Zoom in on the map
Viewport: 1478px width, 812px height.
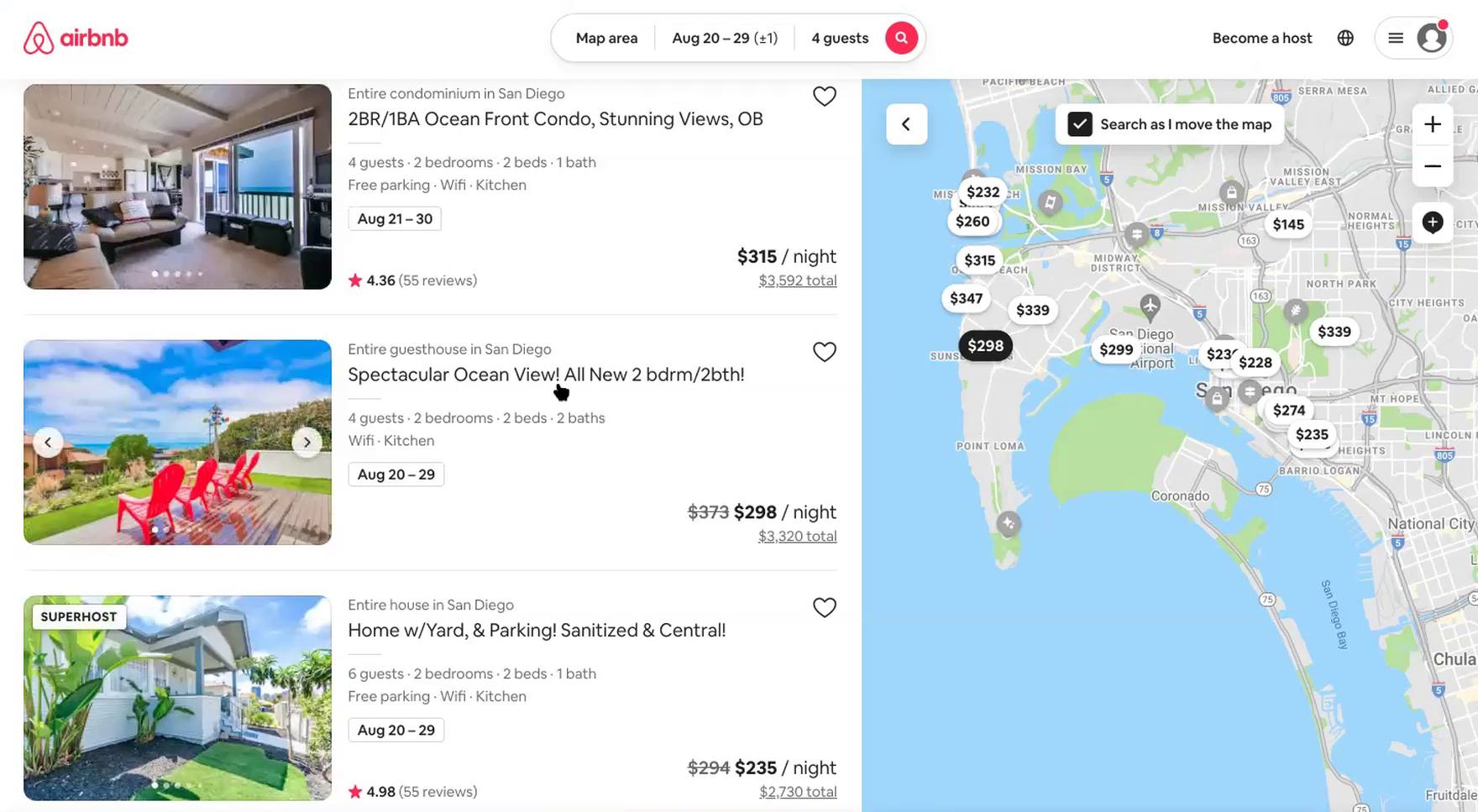pyautogui.click(x=1432, y=124)
